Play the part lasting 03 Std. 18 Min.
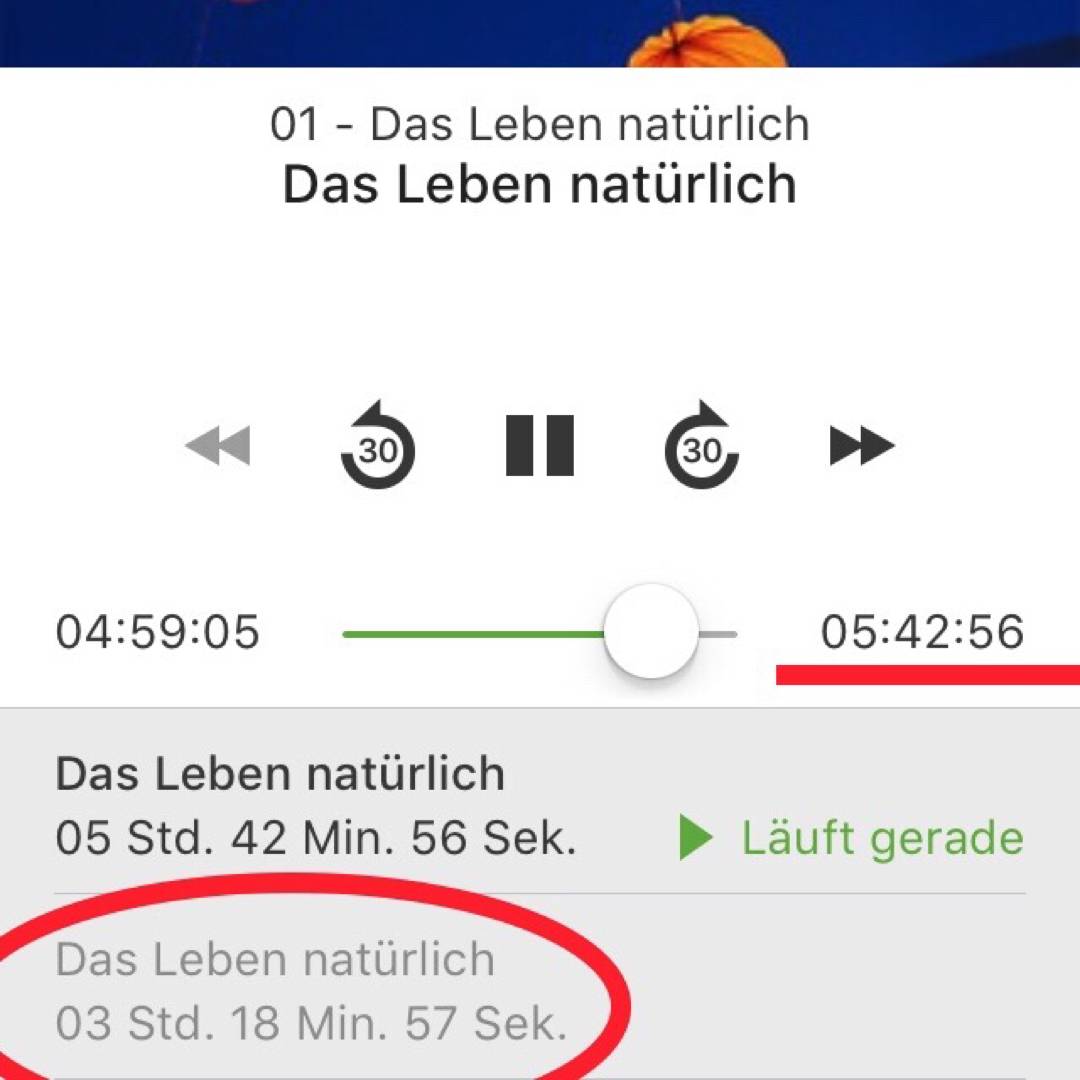Viewport: 1080px width, 1080px height. click(310, 991)
